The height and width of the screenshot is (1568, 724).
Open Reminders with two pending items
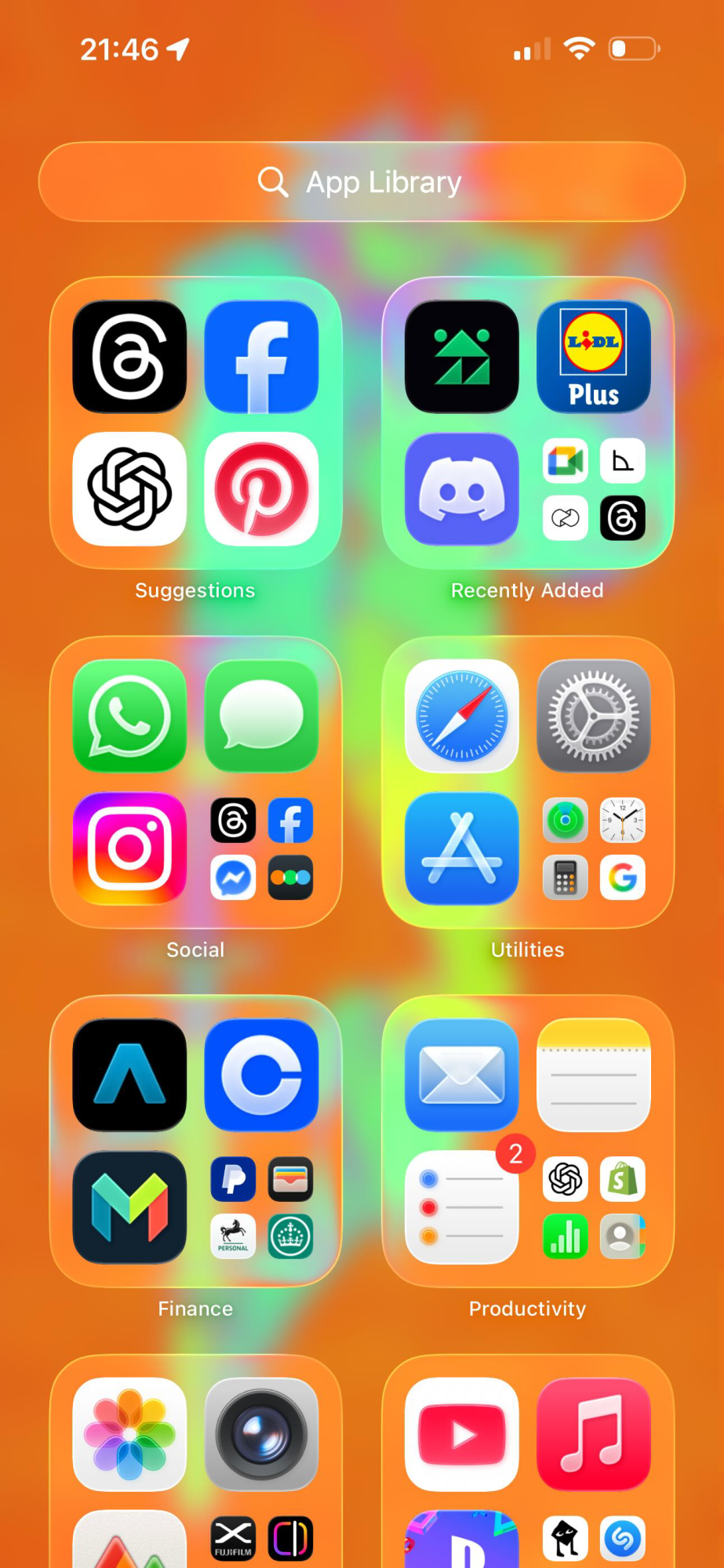(x=462, y=1207)
